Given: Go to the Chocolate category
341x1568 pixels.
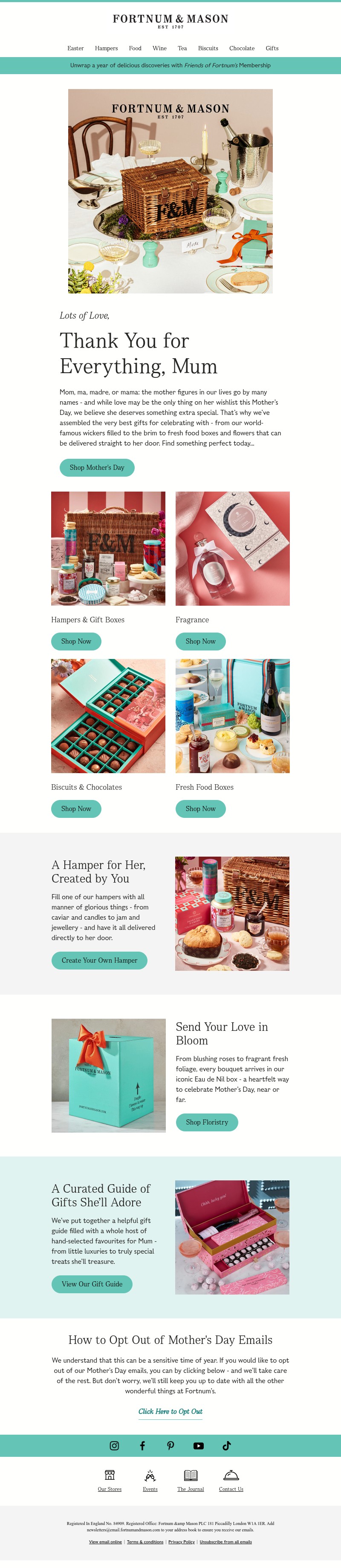Looking at the screenshot, I should pyautogui.click(x=242, y=48).
